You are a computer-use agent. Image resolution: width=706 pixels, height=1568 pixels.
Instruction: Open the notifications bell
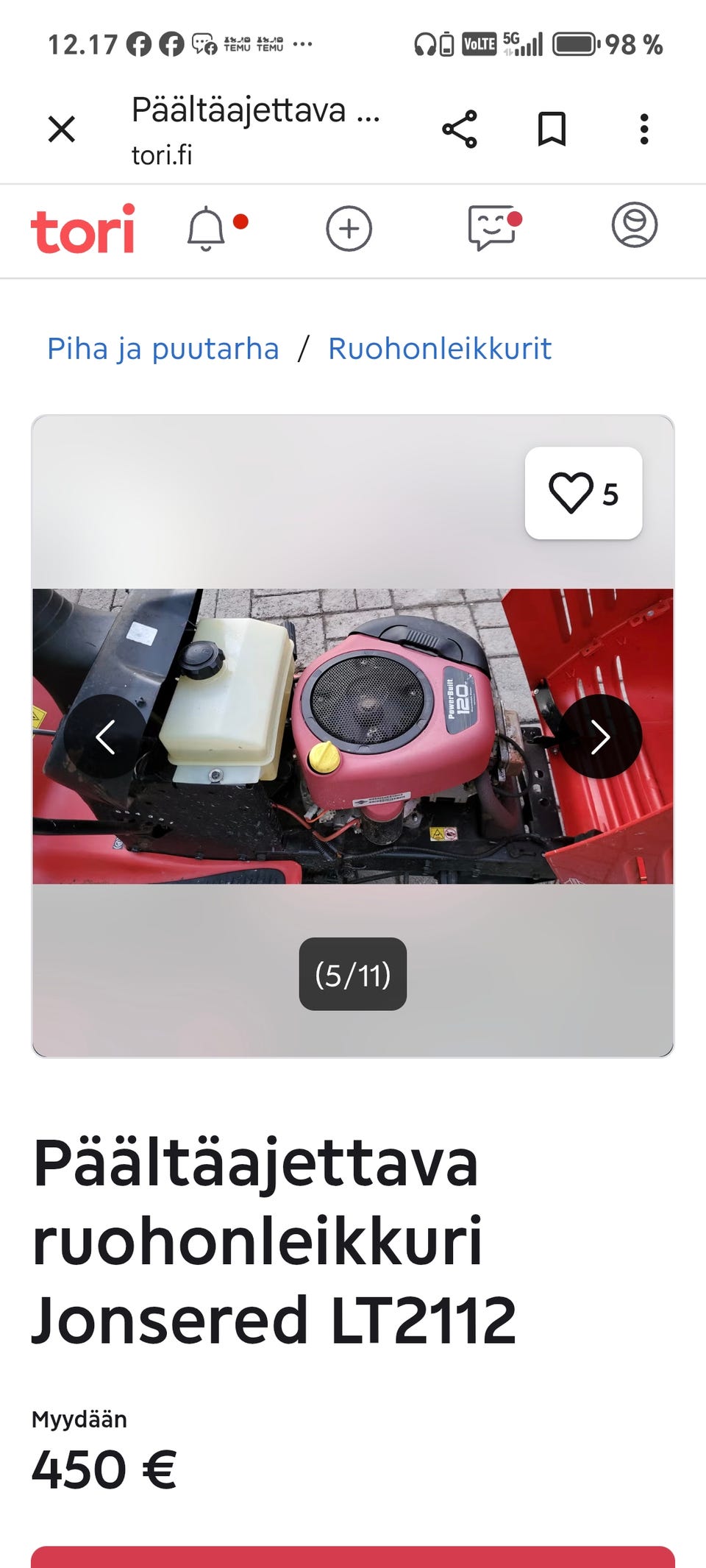coord(208,229)
